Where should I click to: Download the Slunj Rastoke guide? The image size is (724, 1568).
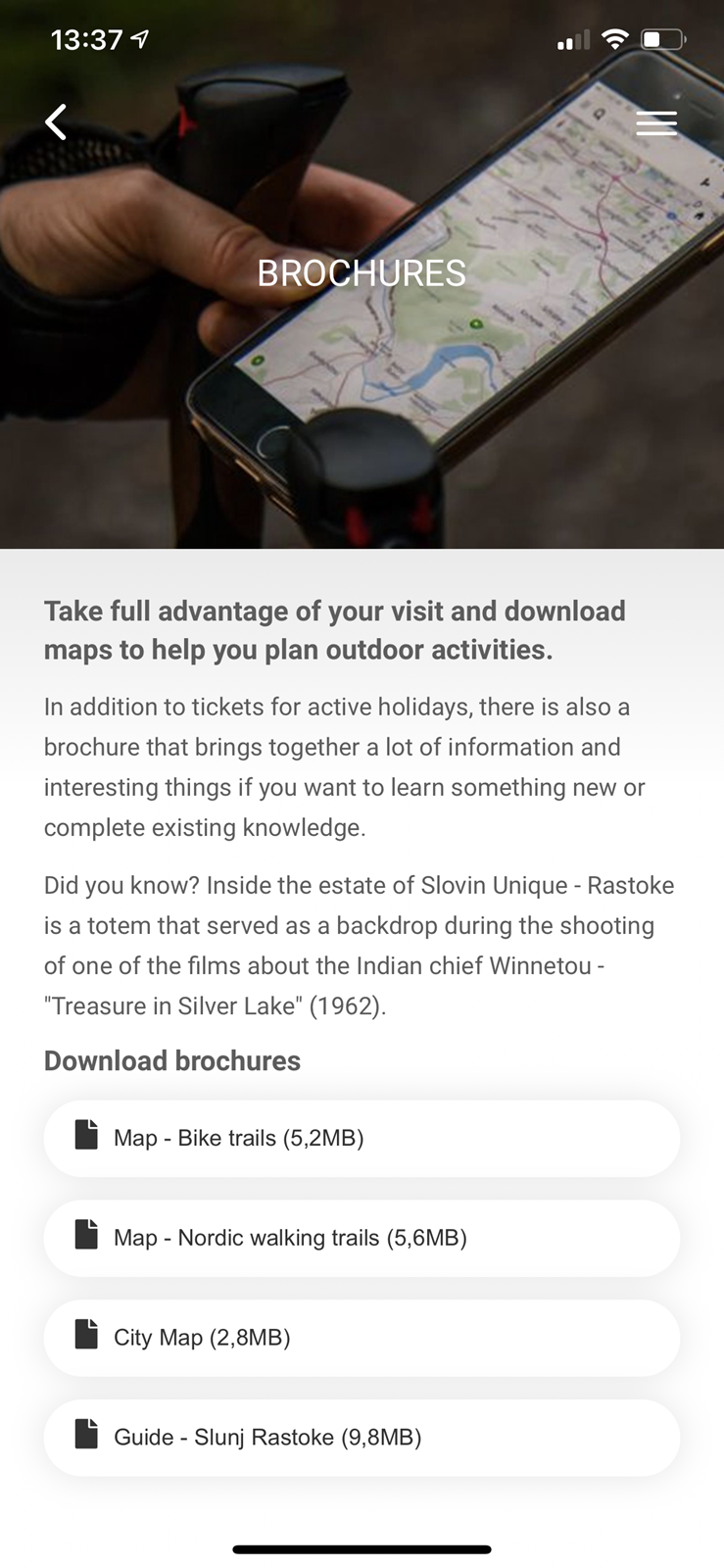[362, 1438]
